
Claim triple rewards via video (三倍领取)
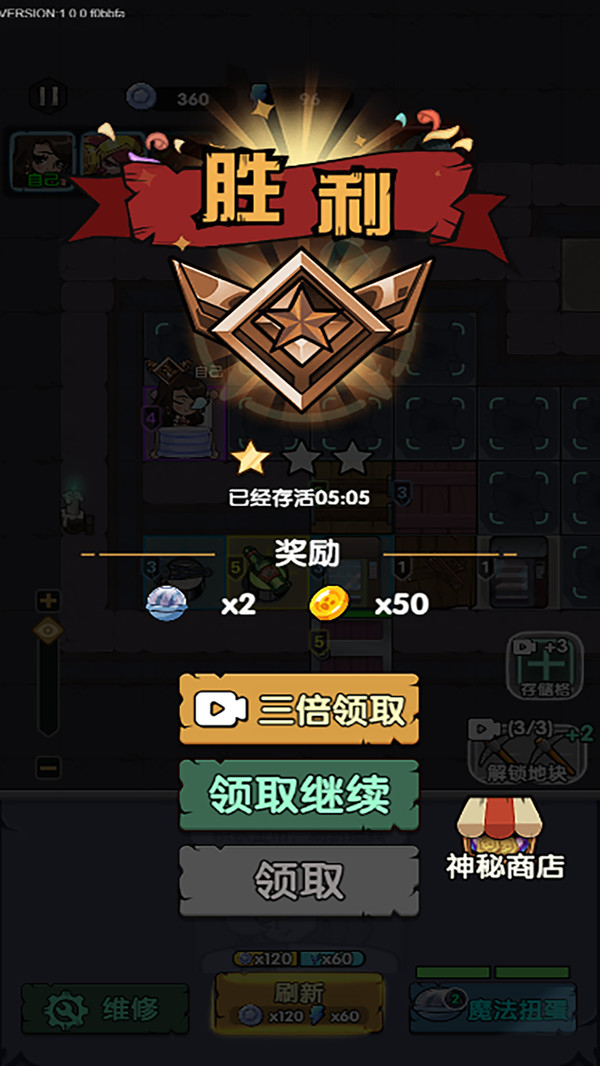(299, 709)
